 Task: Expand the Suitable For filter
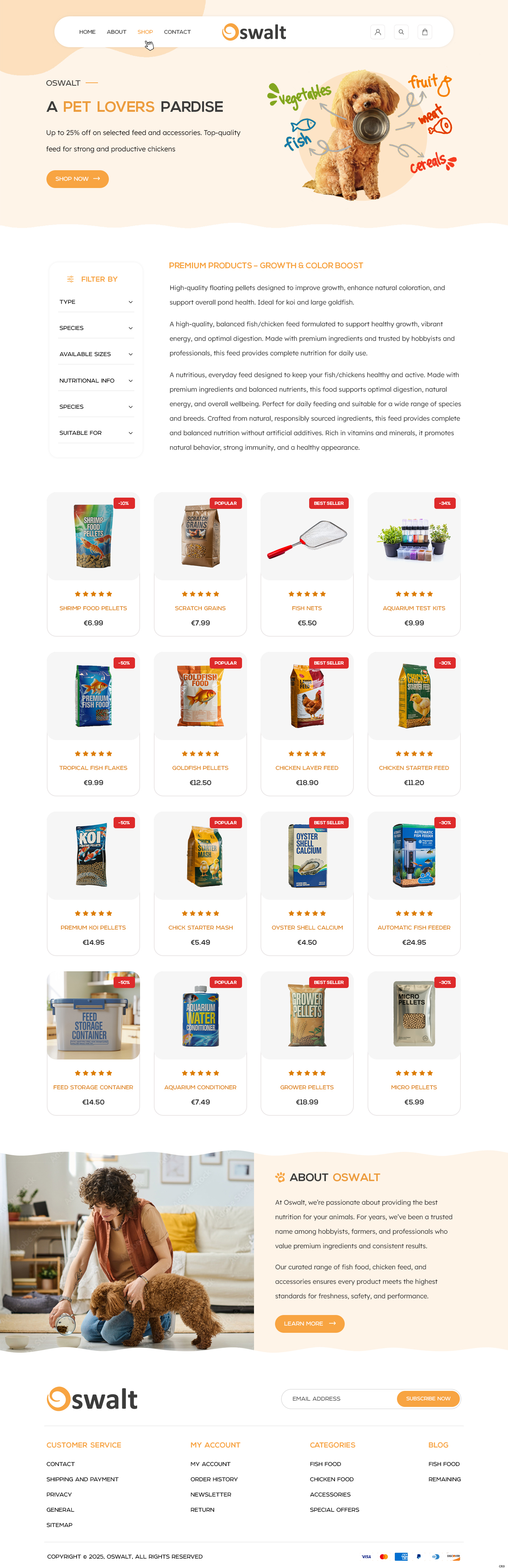(95, 433)
